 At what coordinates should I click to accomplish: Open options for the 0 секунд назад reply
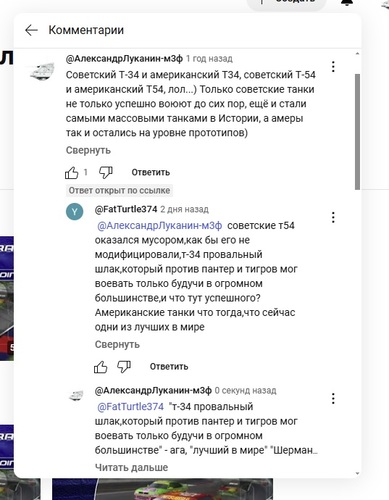(x=333, y=399)
